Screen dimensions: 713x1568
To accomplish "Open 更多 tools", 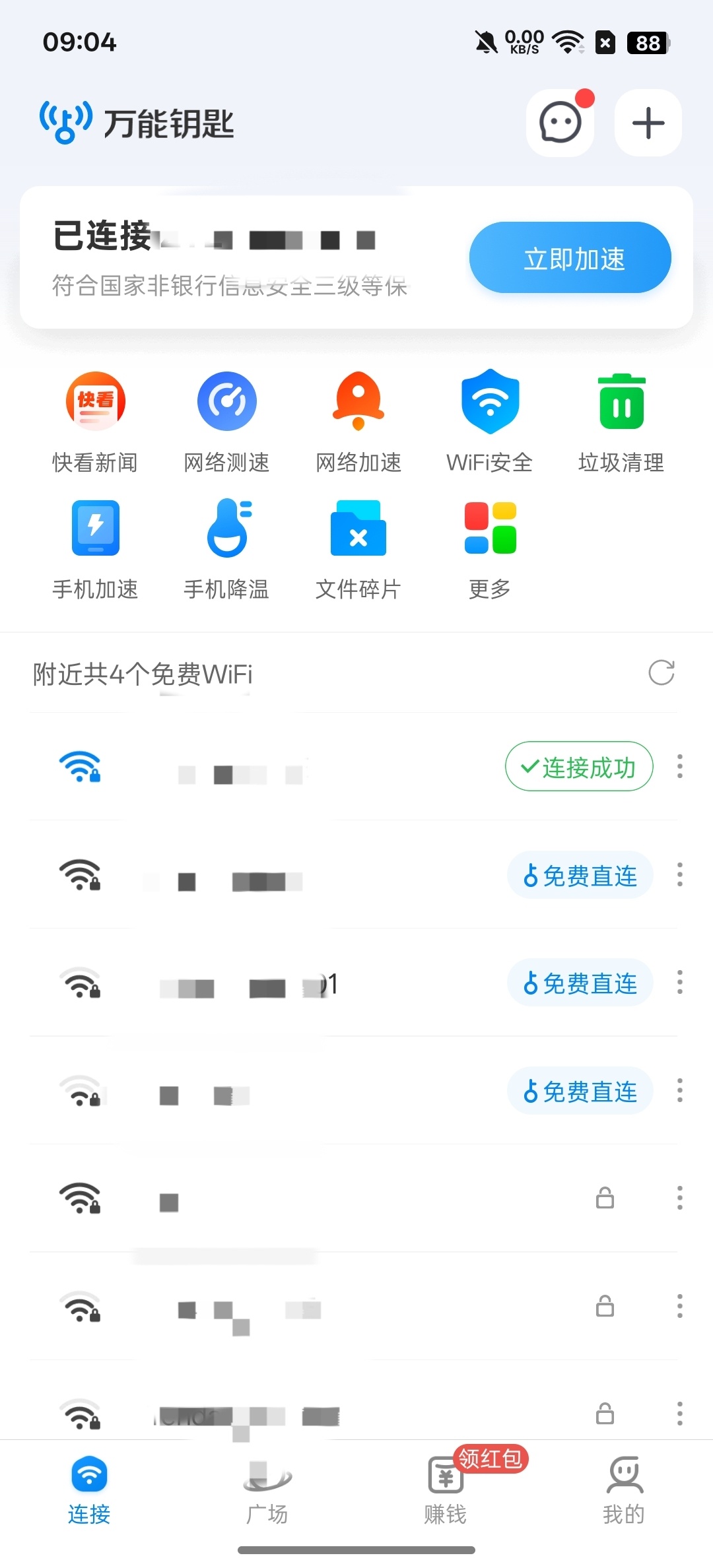I will point(490,549).
